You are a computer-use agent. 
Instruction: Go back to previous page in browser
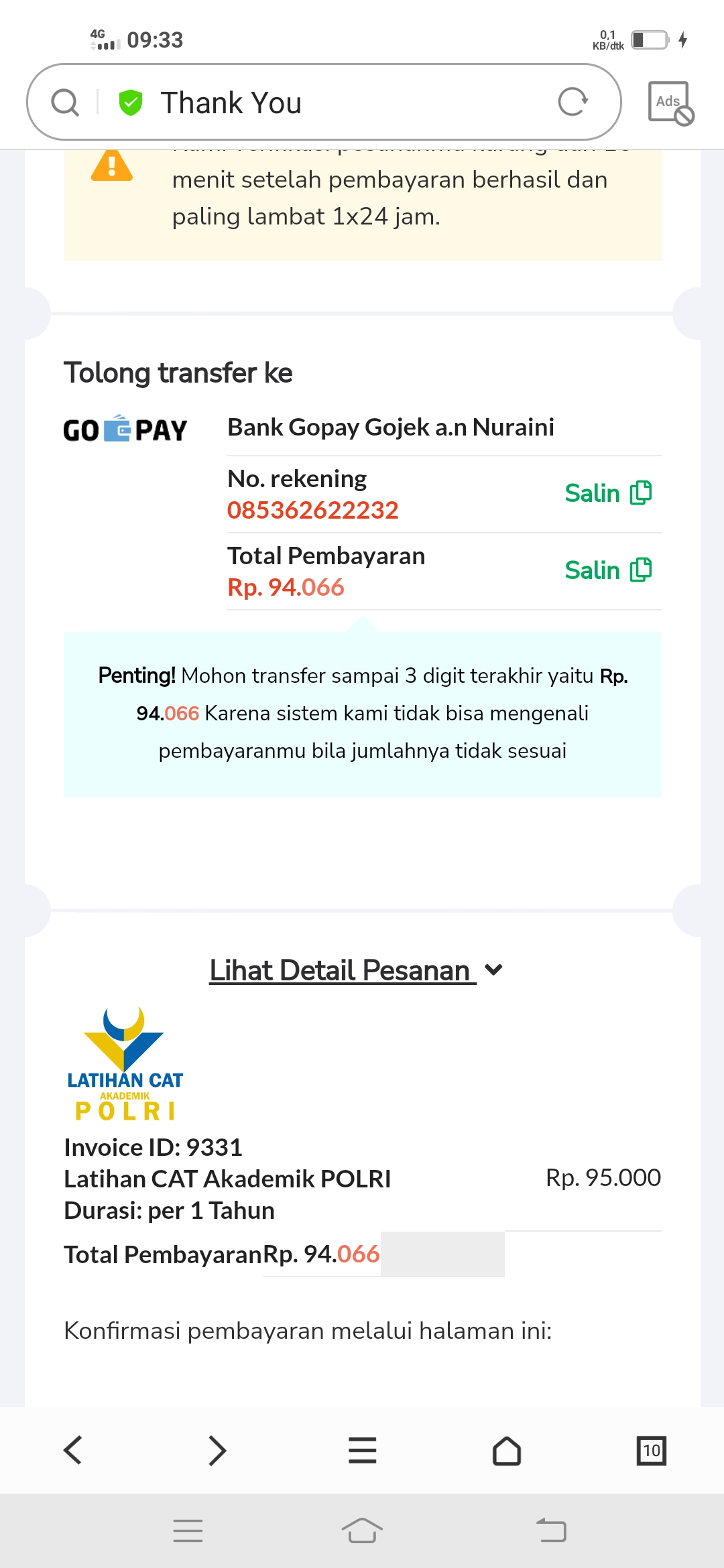coord(73,1451)
